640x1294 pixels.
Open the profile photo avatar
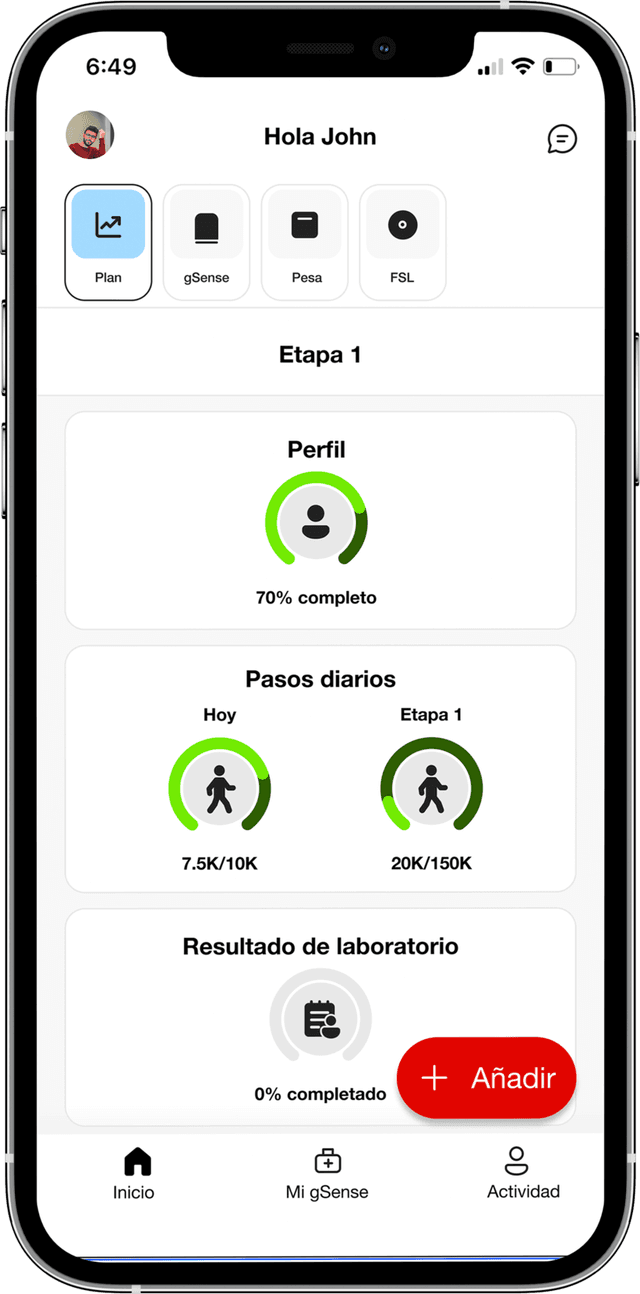90,135
